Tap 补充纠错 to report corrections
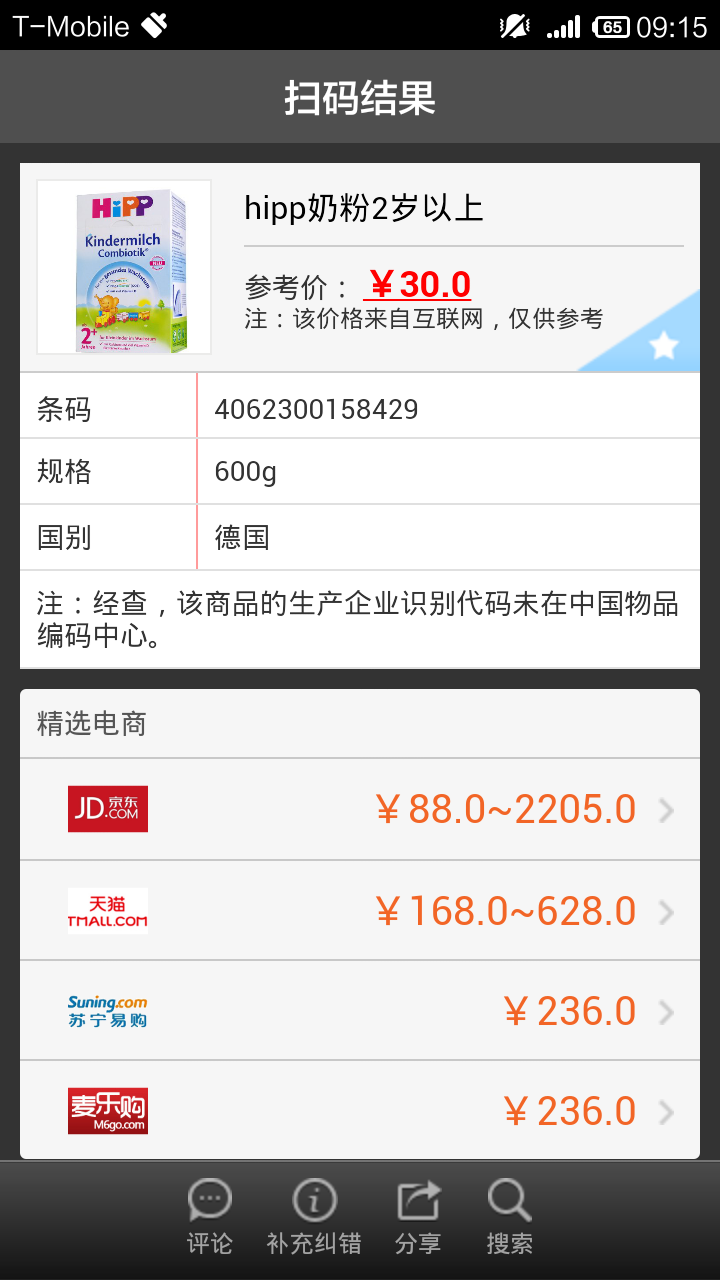The height and width of the screenshot is (1280, 720). point(314,1217)
